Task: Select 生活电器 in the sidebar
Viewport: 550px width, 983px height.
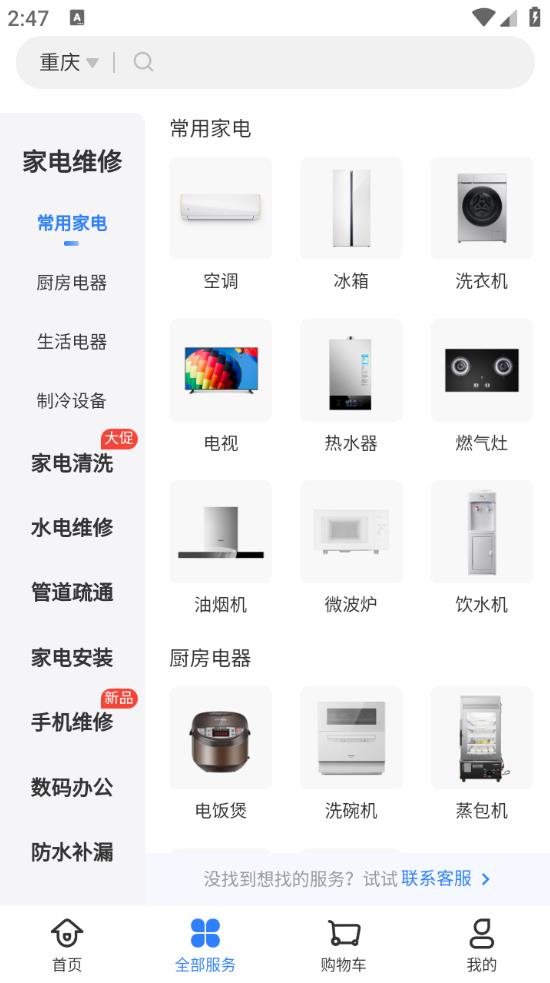Action: [71, 341]
